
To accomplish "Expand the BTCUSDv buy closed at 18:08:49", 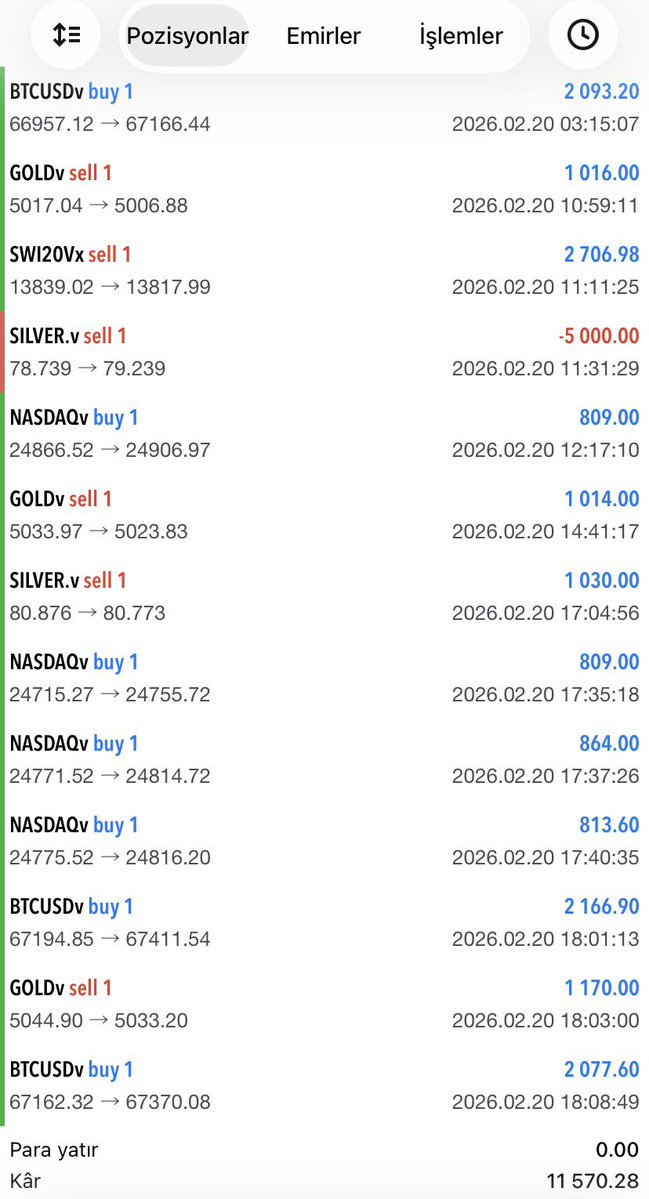I will (324, 1085).
